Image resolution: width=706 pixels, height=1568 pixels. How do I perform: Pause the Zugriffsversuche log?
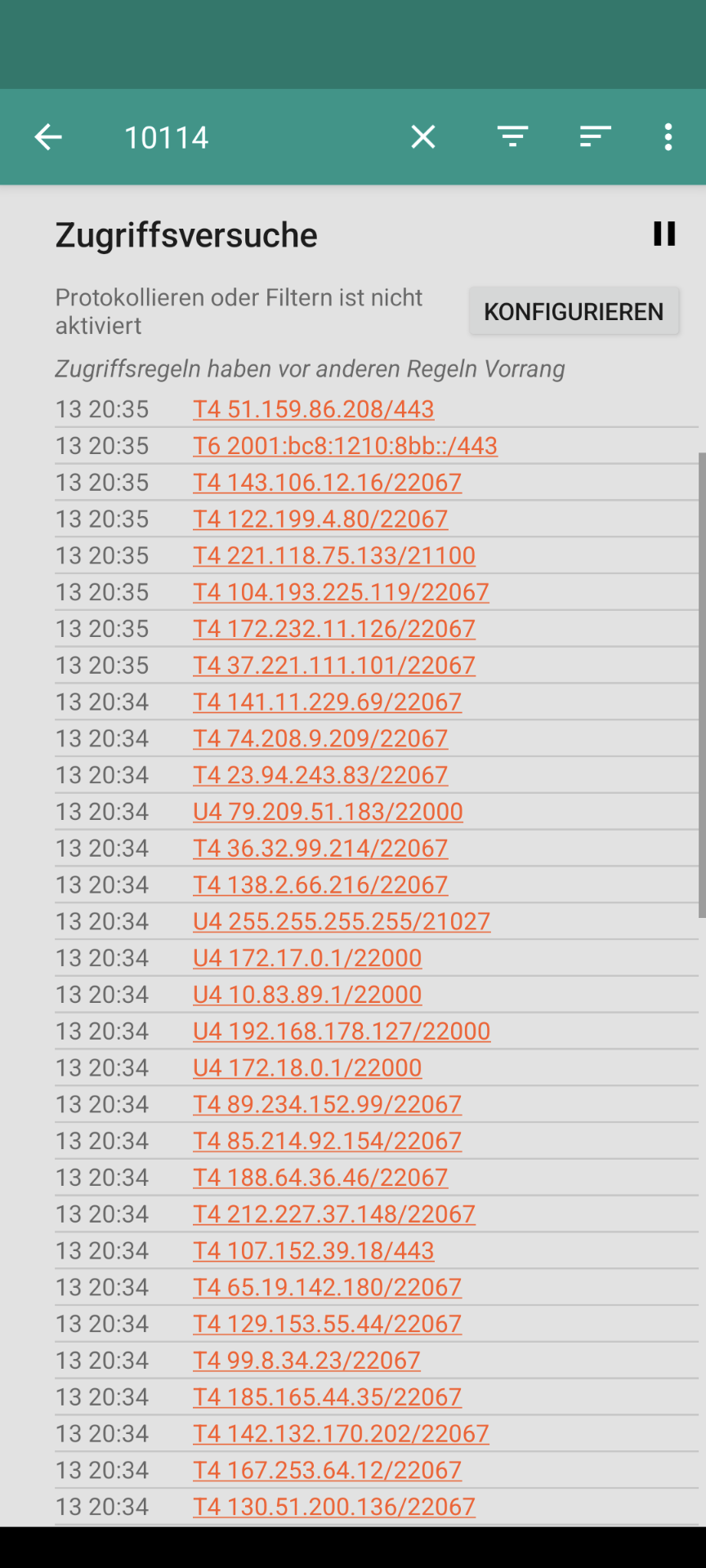pyautogui.click(x=664, y=234)
